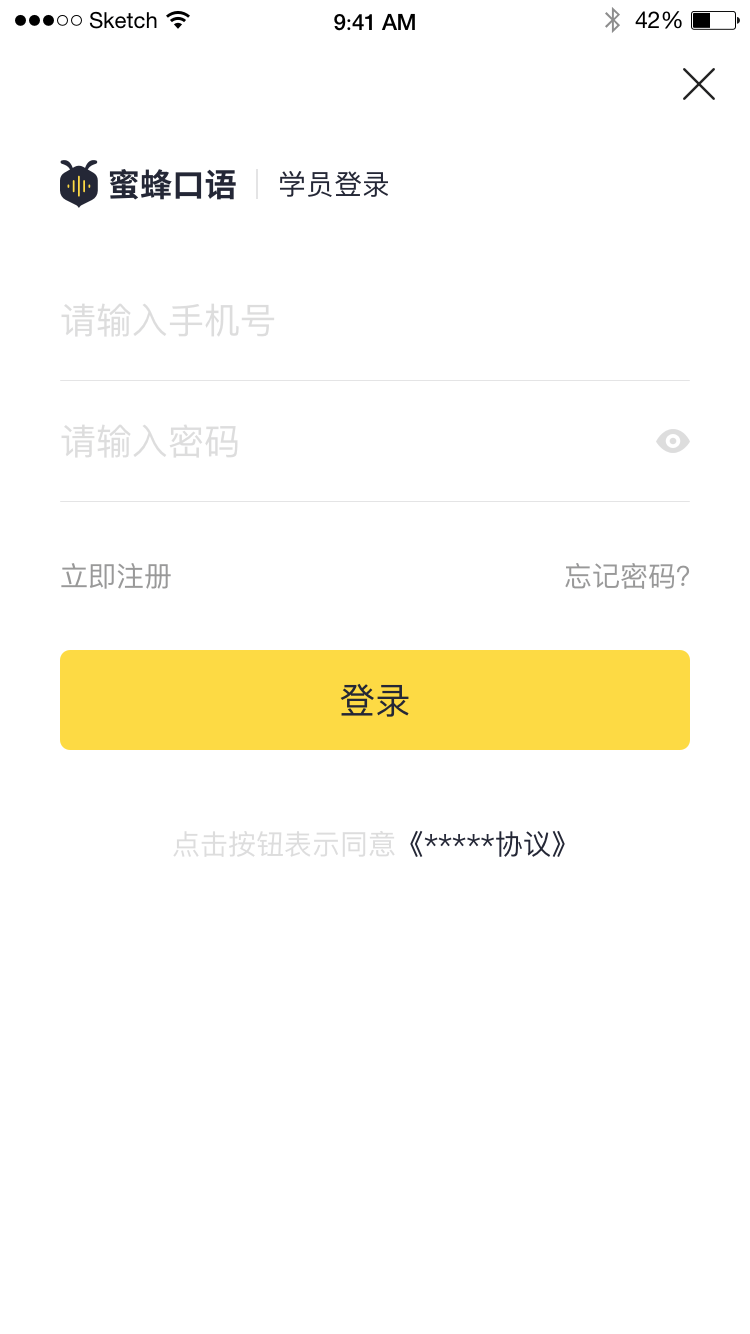Viewport: 750px width, 1334px height.
Task: Tap the yellow 登录 login button
Action: tap(375, 700)
